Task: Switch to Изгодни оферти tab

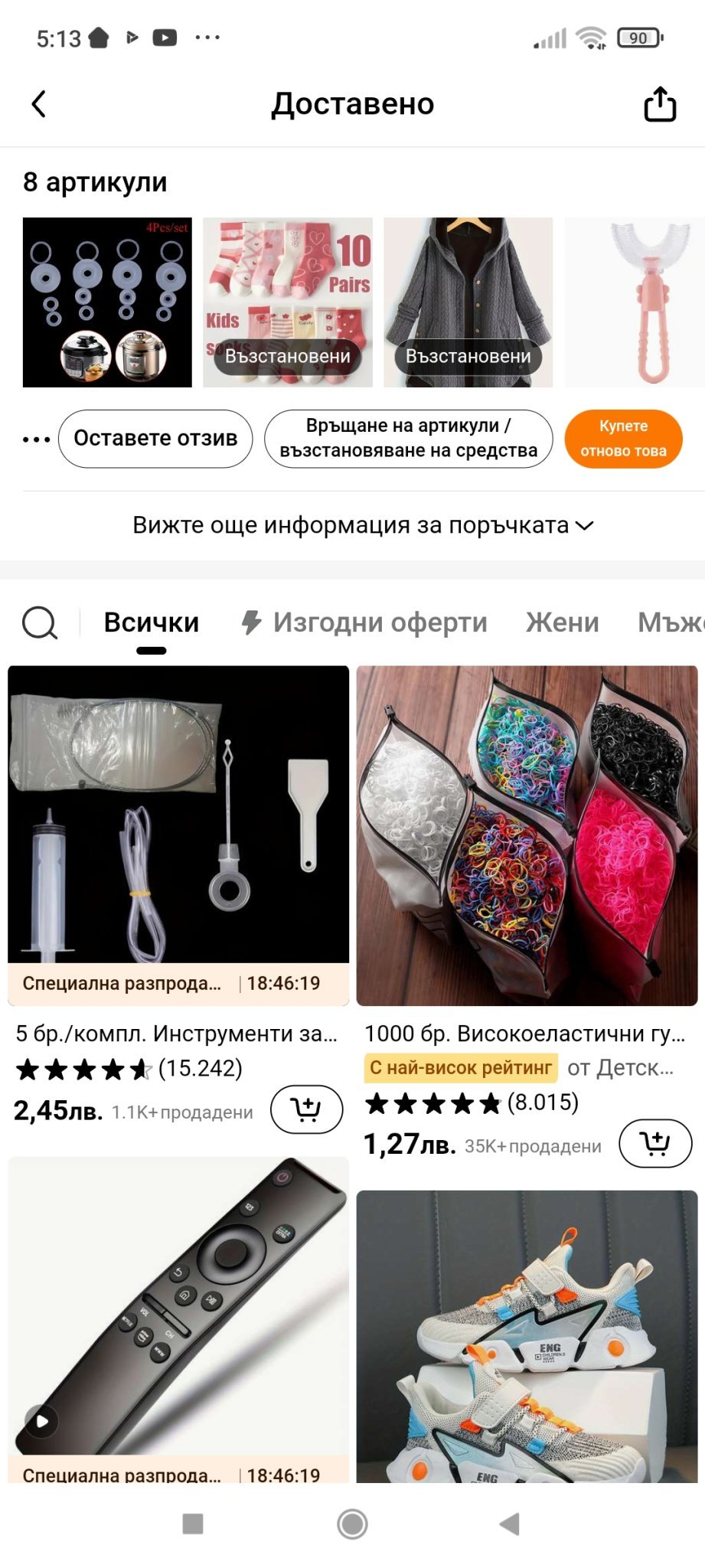Action: (364, 622)
